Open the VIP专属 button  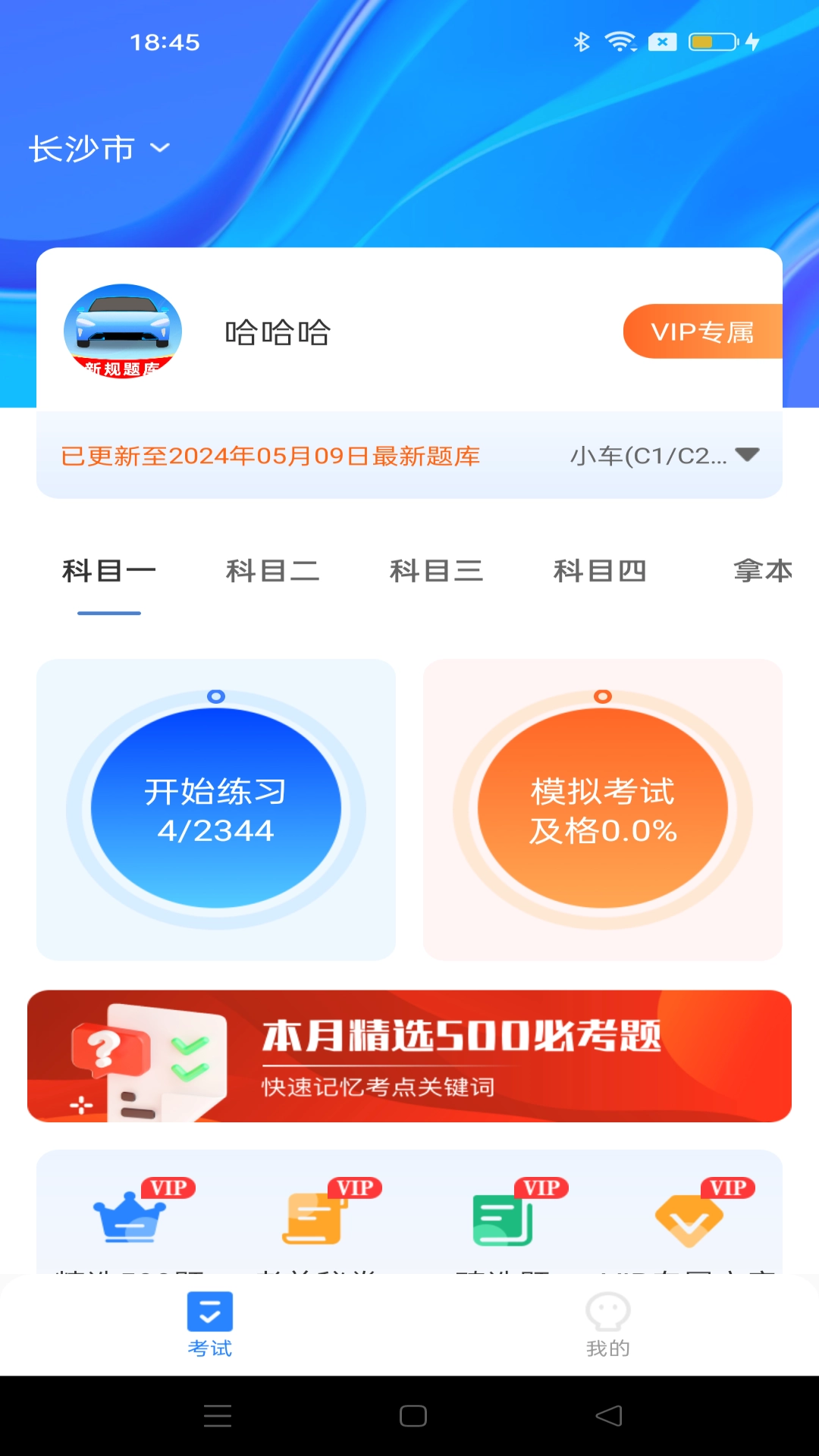pos(705,331)
